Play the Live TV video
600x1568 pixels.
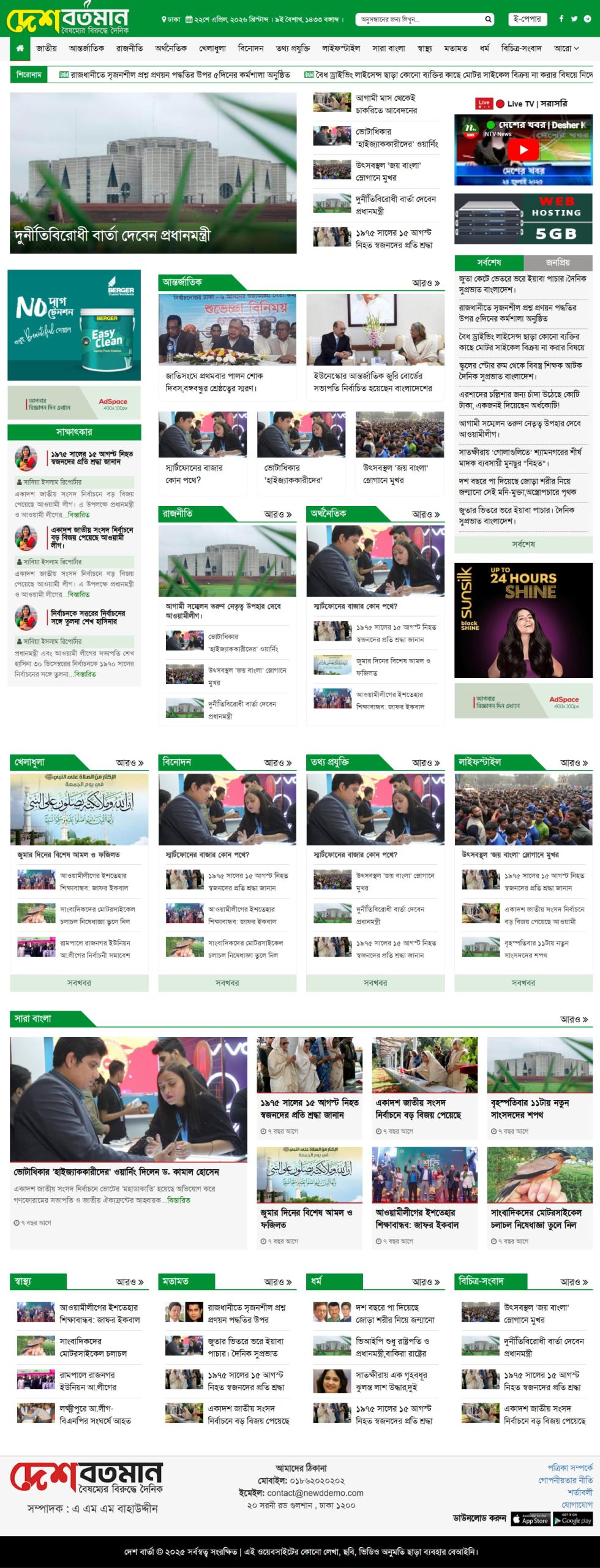523,149
